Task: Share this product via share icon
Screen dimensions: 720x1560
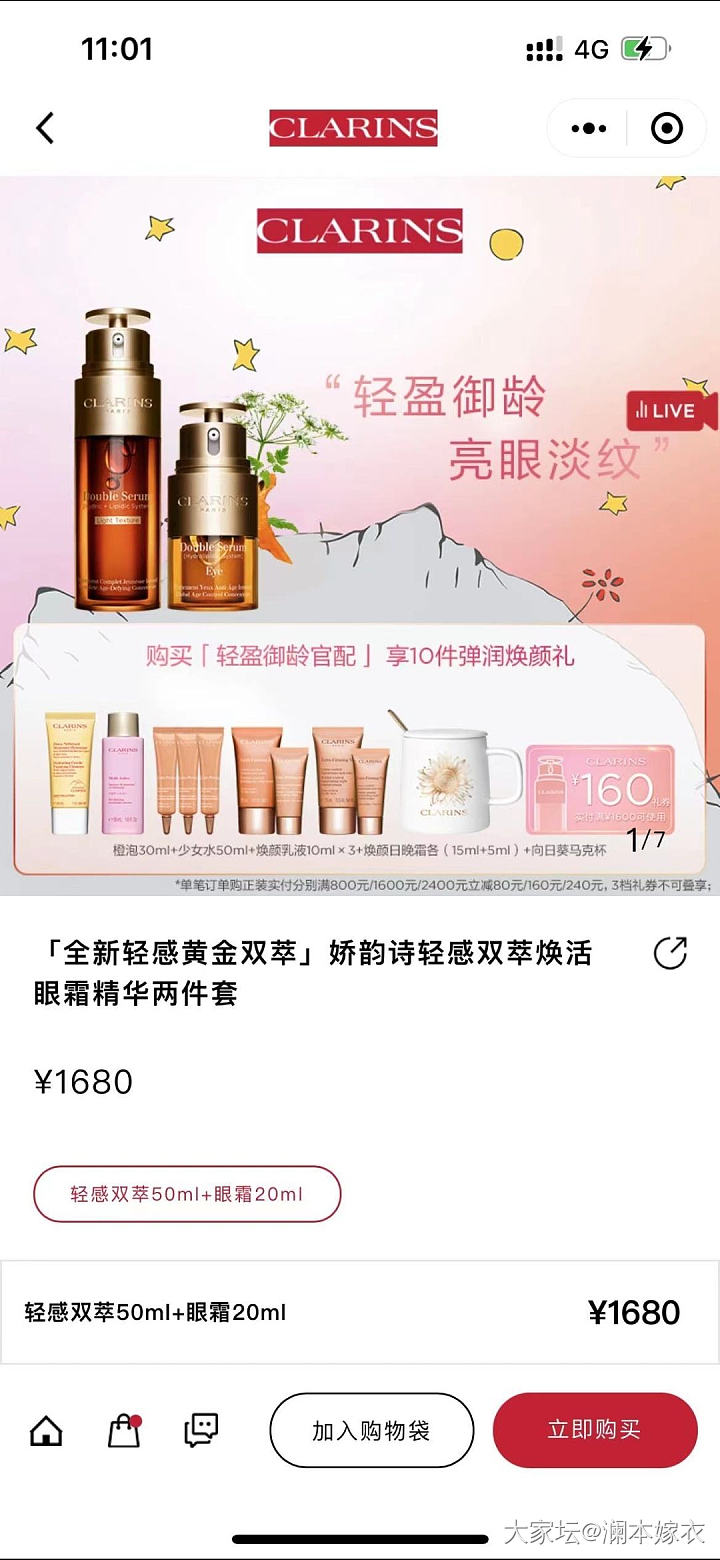Action: tap(670, 953)
